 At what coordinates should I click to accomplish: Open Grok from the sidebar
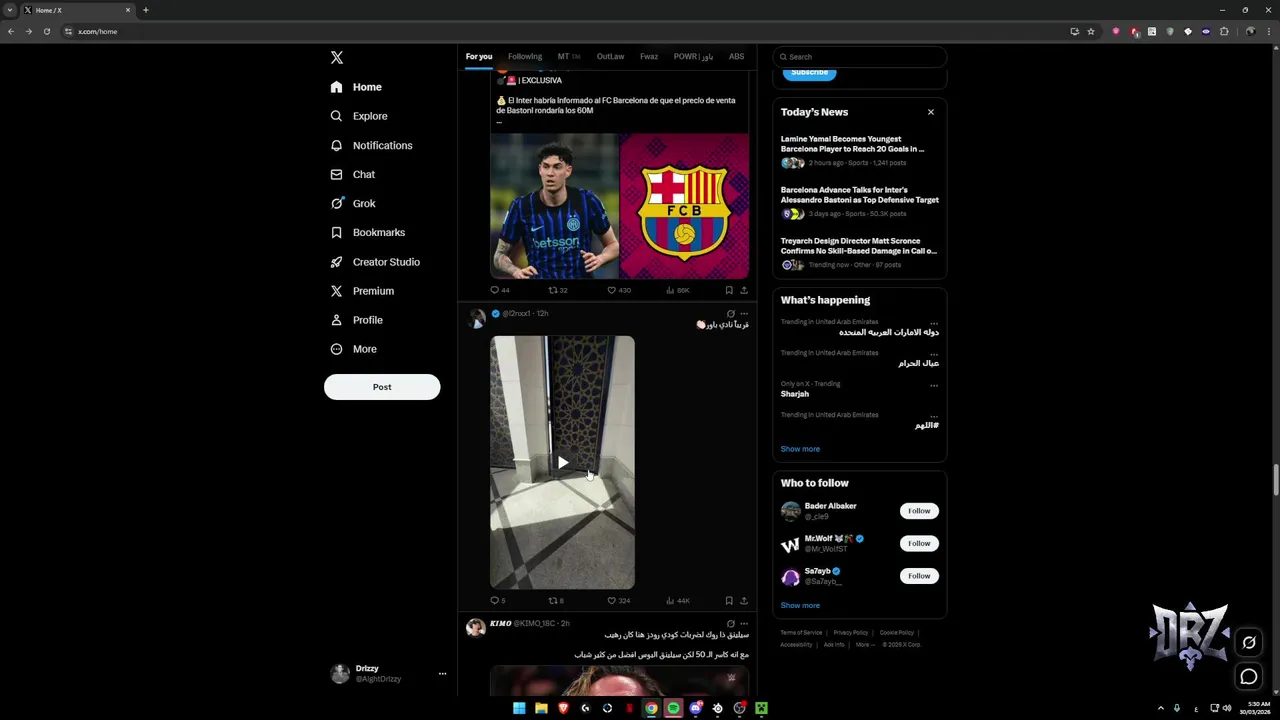[x=363, y=203]
